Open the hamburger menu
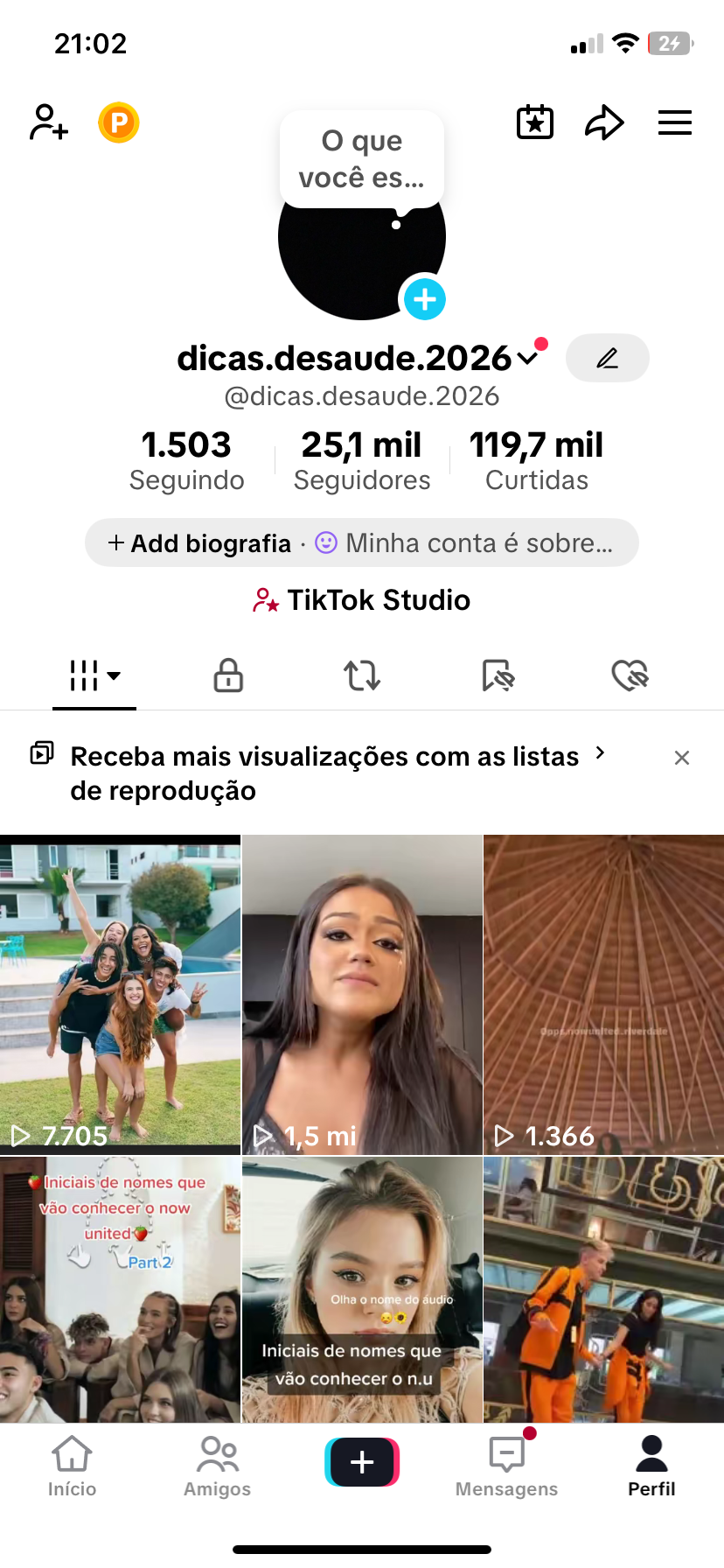 click(675, 122)
